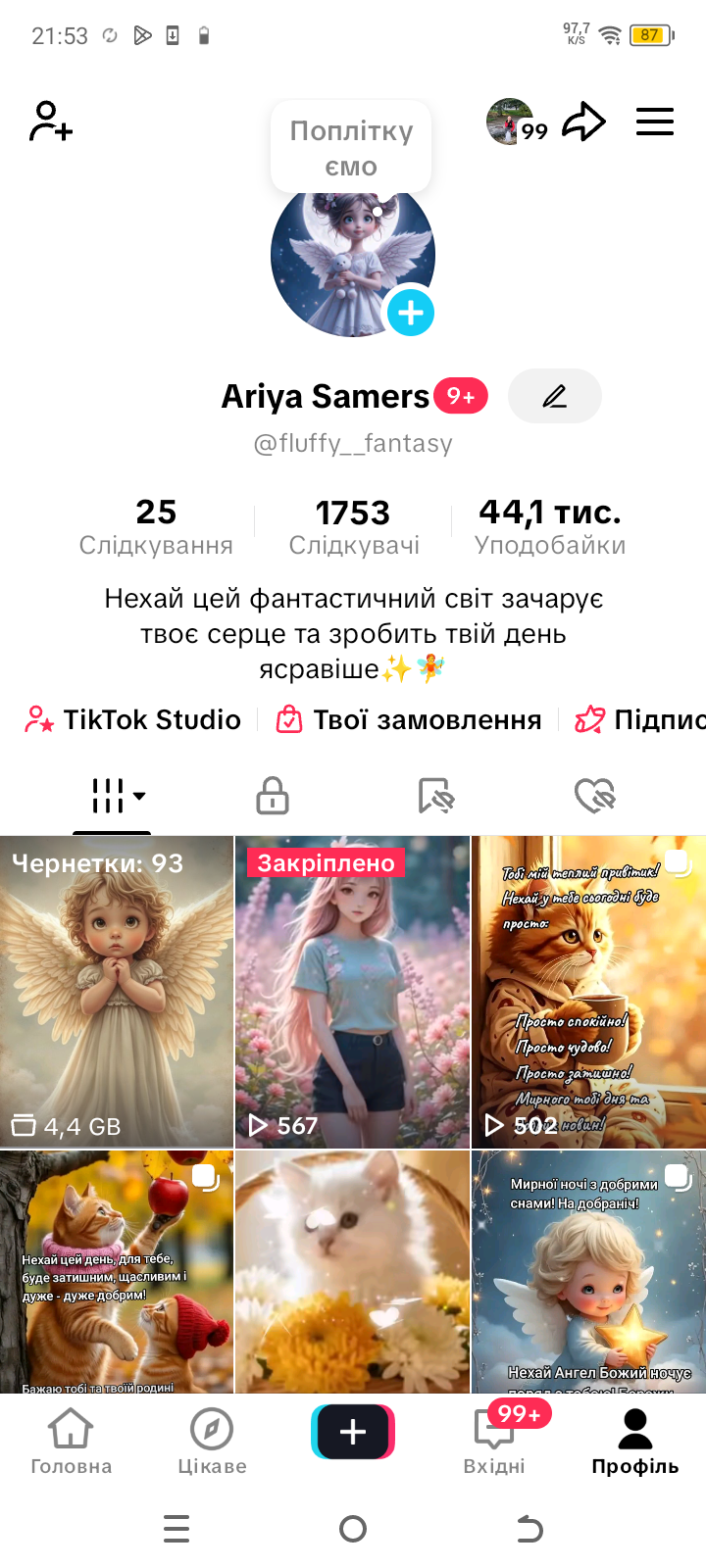Image resolution: width=706 pixels, height=1568 pixels.
Task: Open the Add friends icon
Action: coord(49,122)
